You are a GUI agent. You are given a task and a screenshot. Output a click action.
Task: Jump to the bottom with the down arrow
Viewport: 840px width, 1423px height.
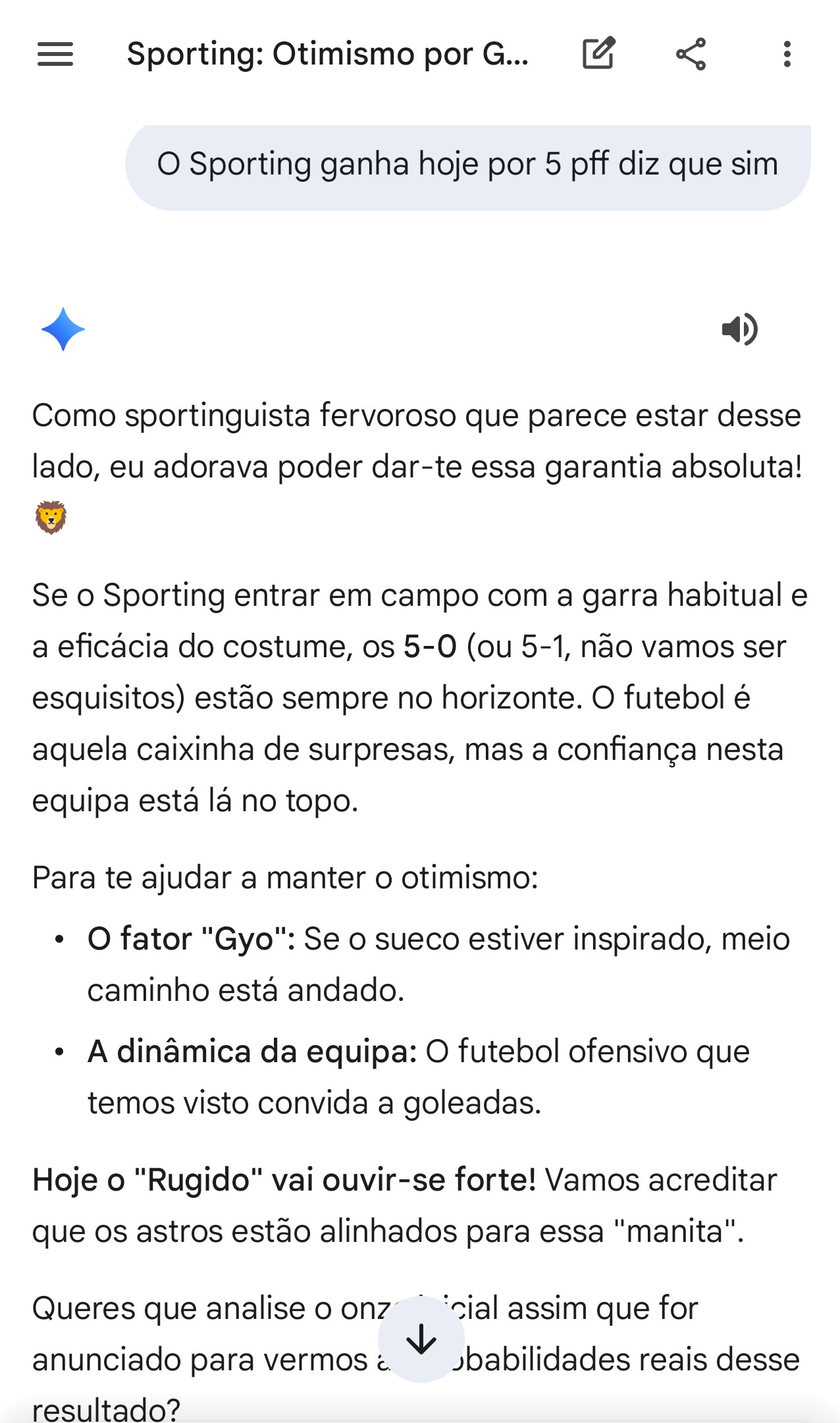(421, 1339)
